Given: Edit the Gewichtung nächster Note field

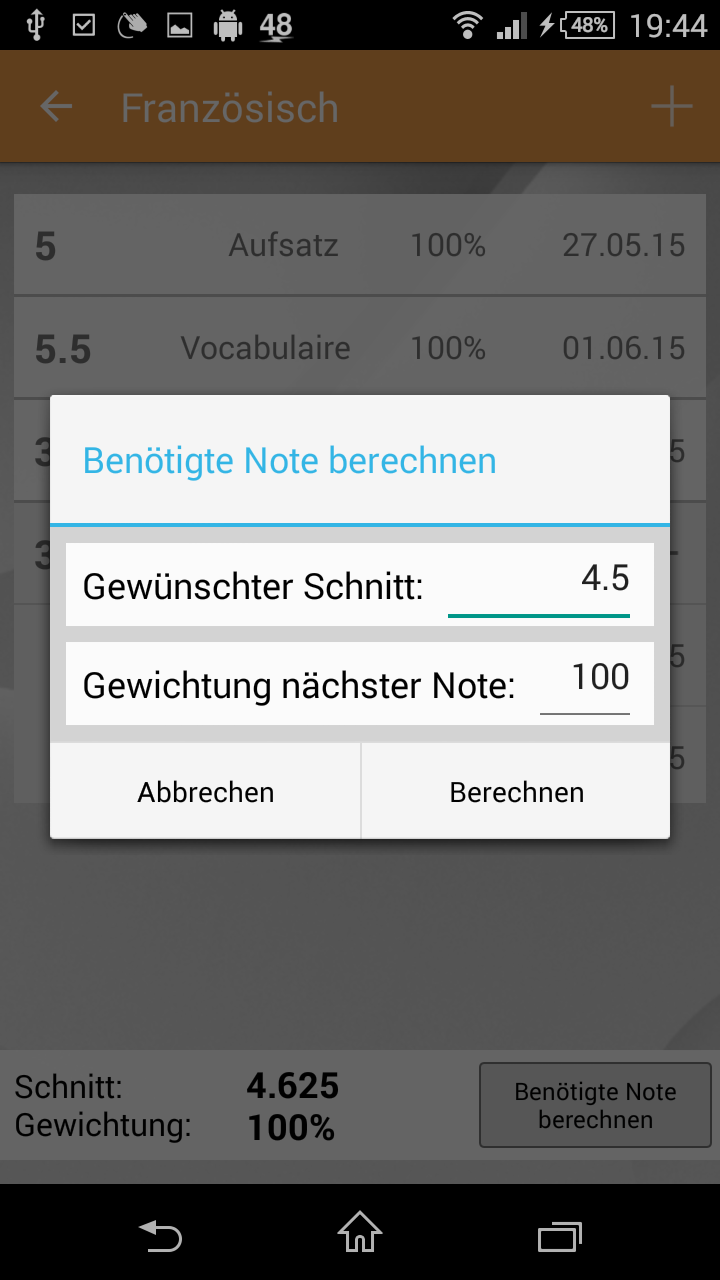Looking at the screenshot, I should pyautogui.click(x=586, y=682).
